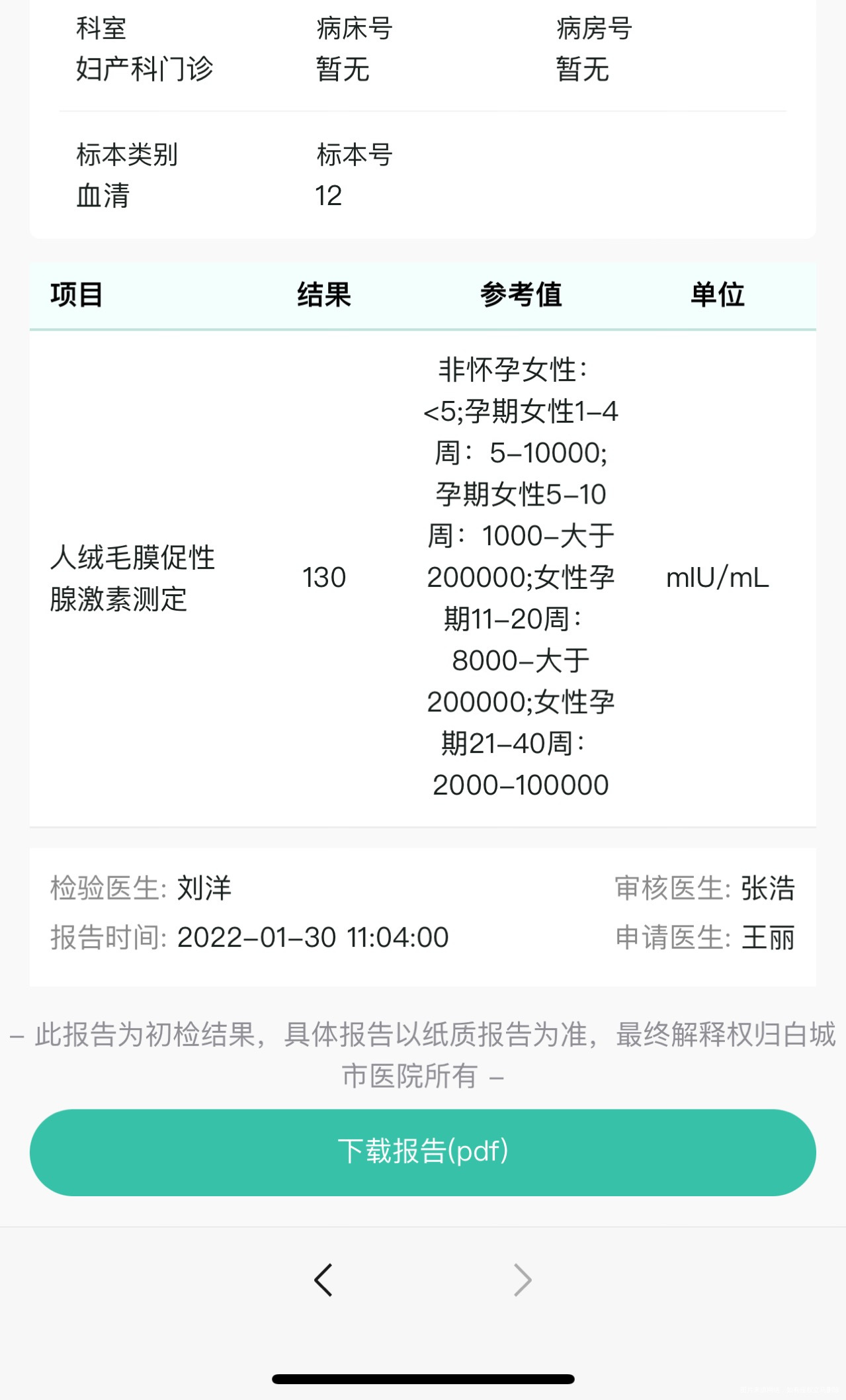
Task: Select the result value 130
Action: (x=323, y=578)
